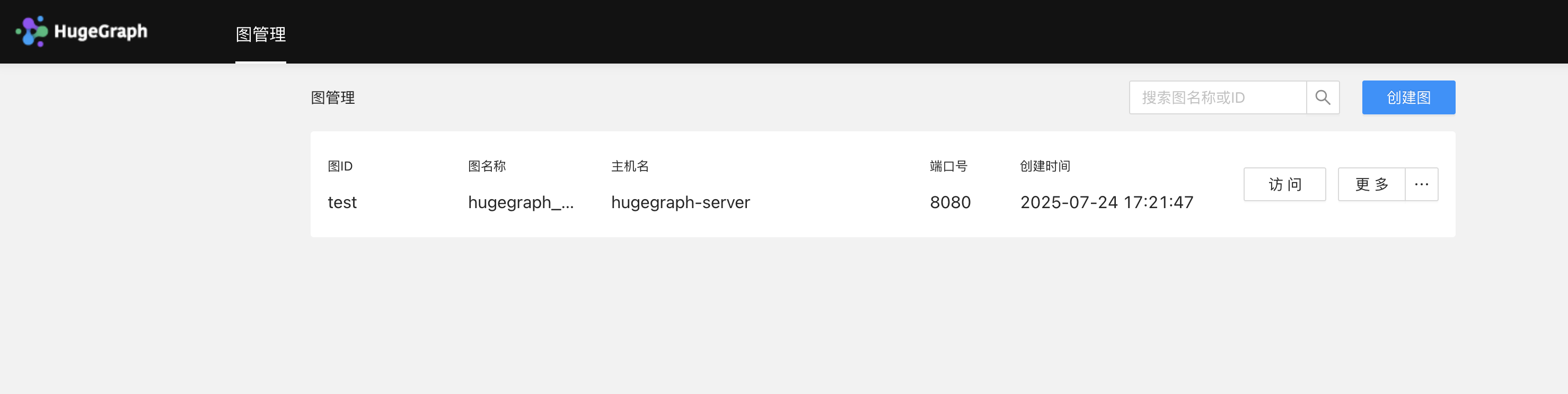Viewport: 1568px width, 394px height.
Task: Click 访问 to open the test graph
Action: pos(1284,184)
